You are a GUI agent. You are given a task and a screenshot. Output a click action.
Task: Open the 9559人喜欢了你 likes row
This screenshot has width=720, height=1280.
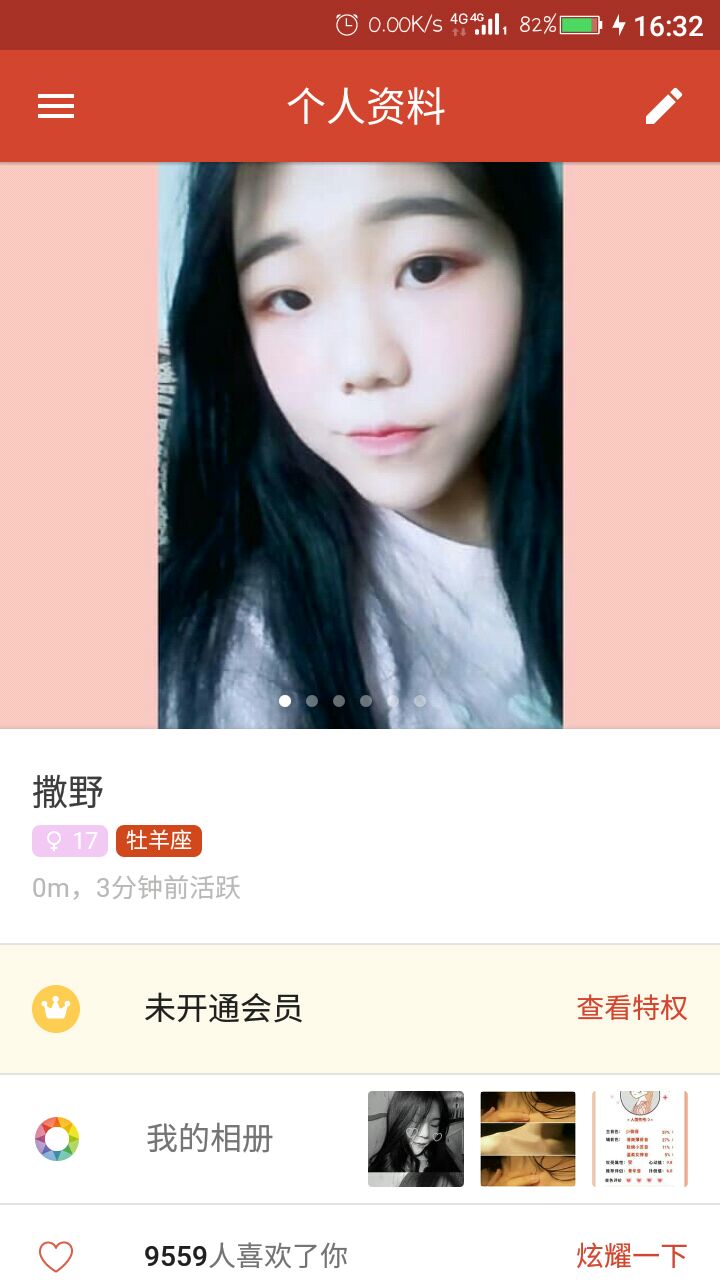pos(246,1256)
